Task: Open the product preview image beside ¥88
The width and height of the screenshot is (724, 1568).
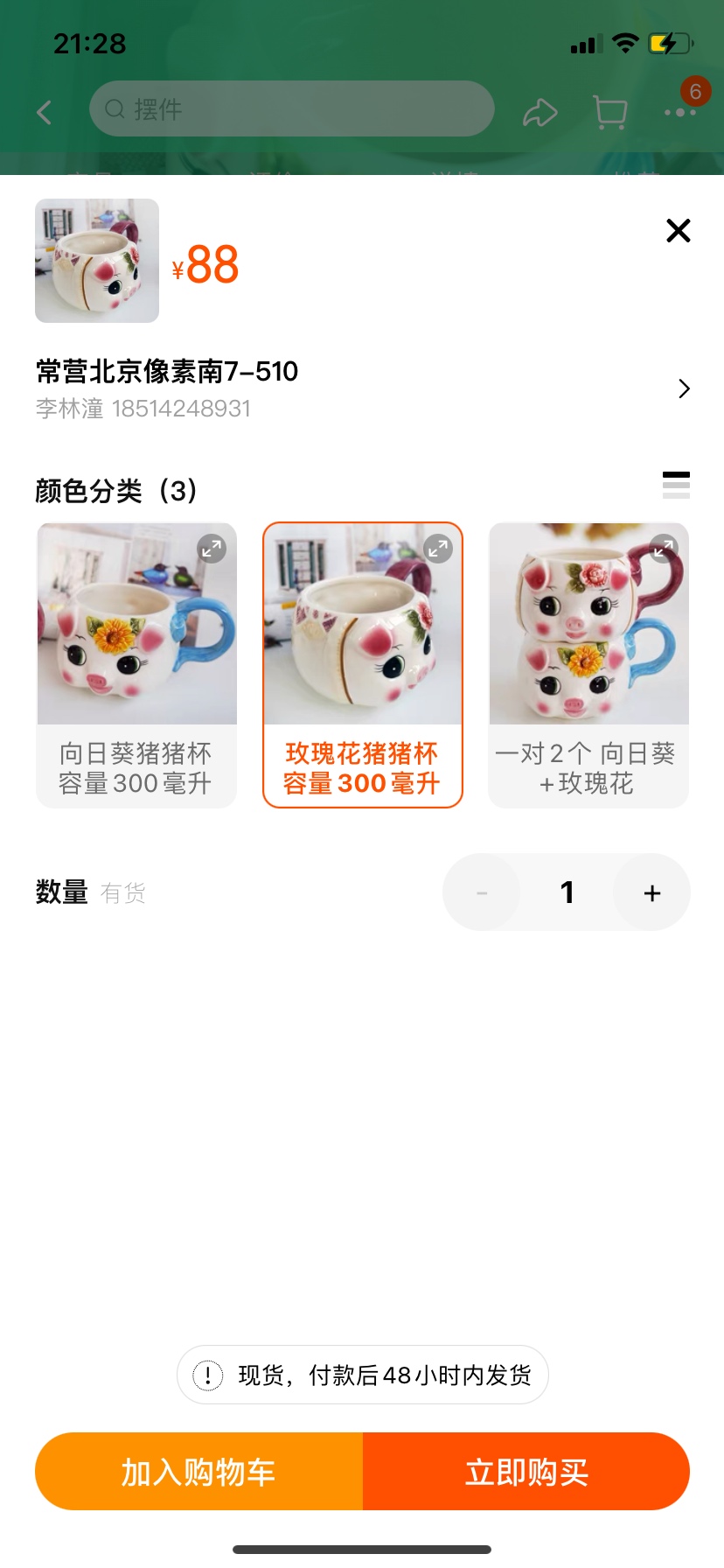Action: (97, 261)
